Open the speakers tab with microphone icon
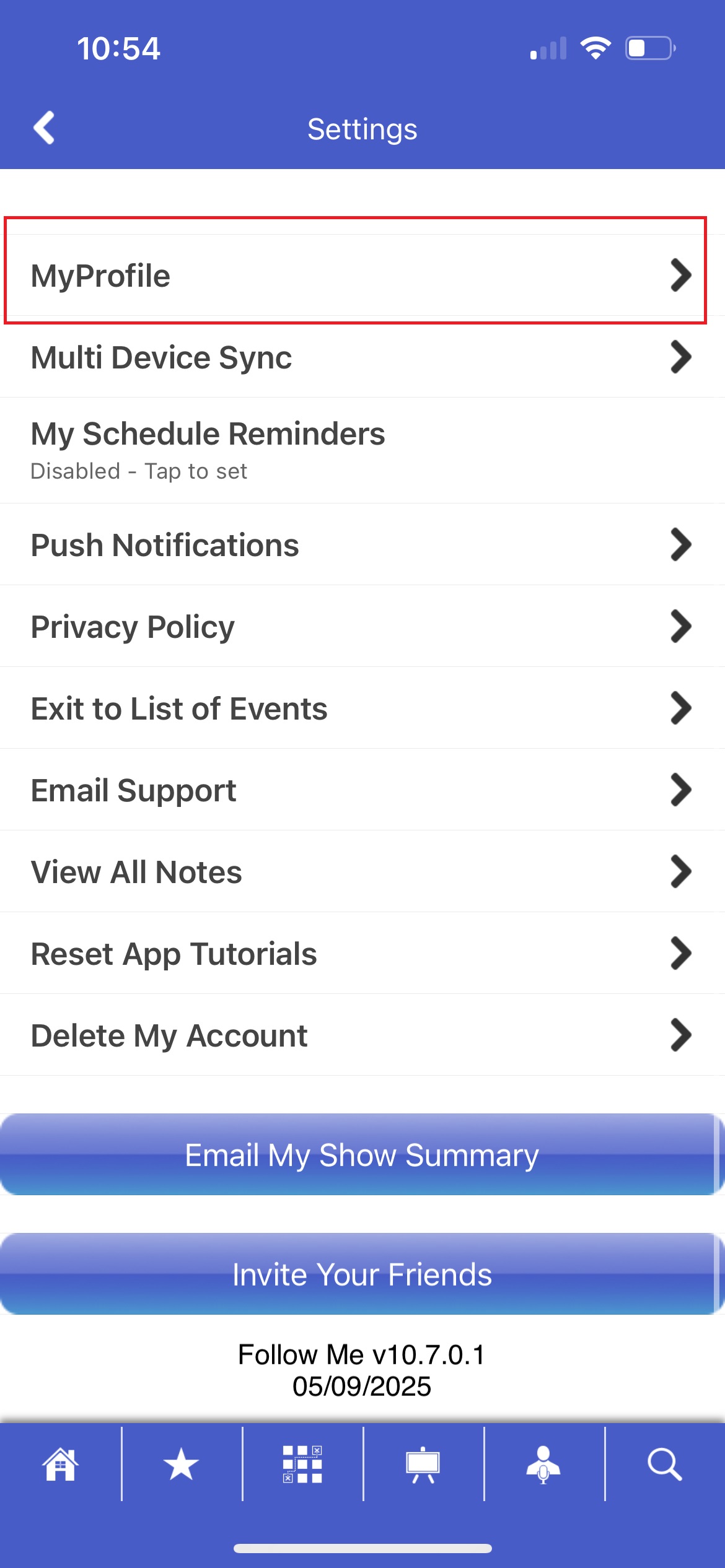This screenshot has width=725, height=1568. pos(543,1465)
